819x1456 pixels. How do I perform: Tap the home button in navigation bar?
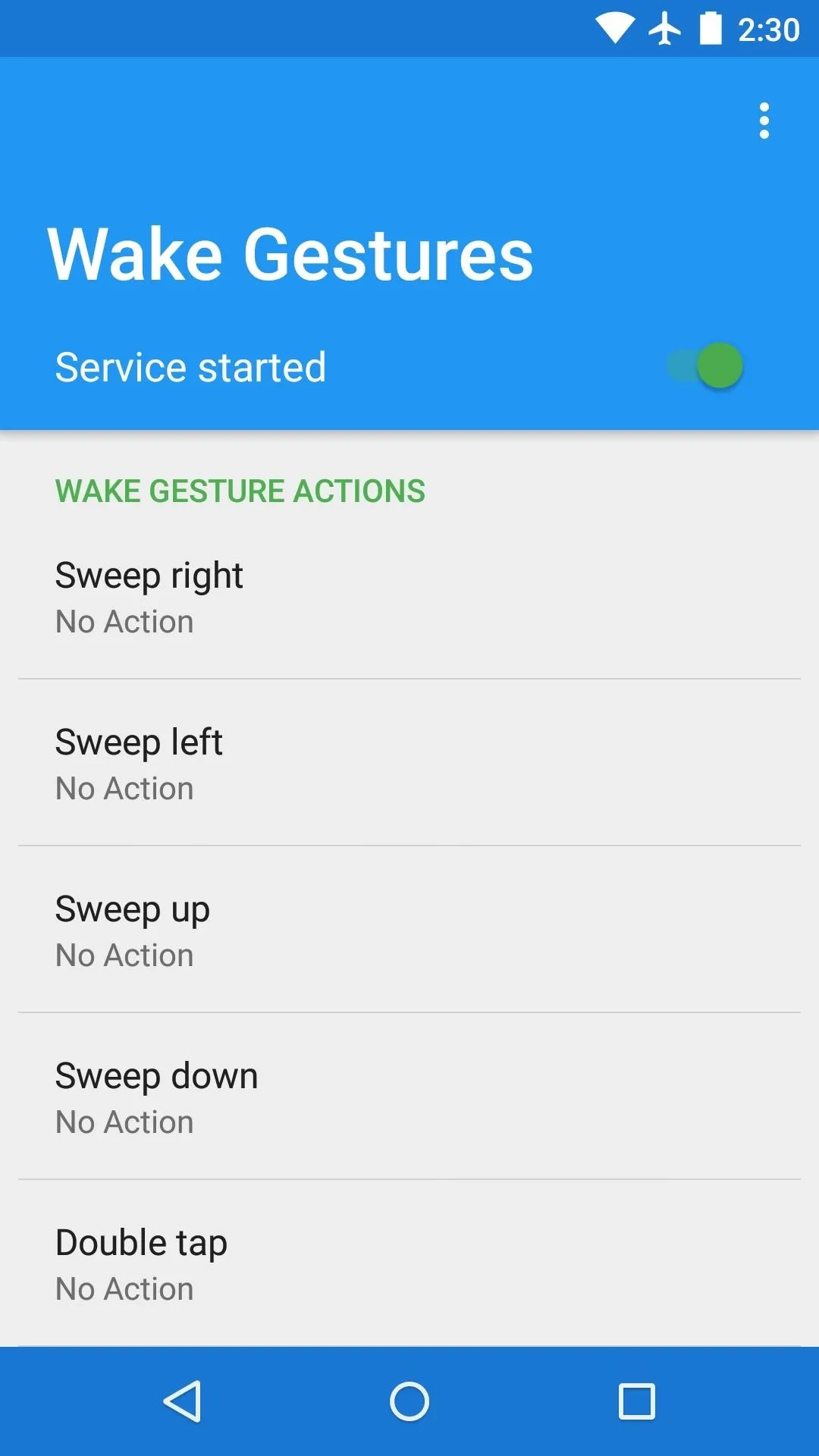pyautogui.click(x=409, y=1401)
